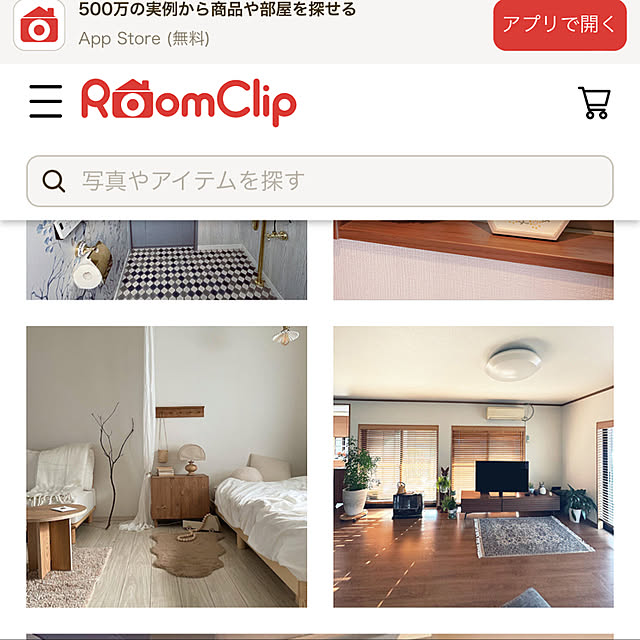
Task: Open the shopping cart
Action: 594,102
